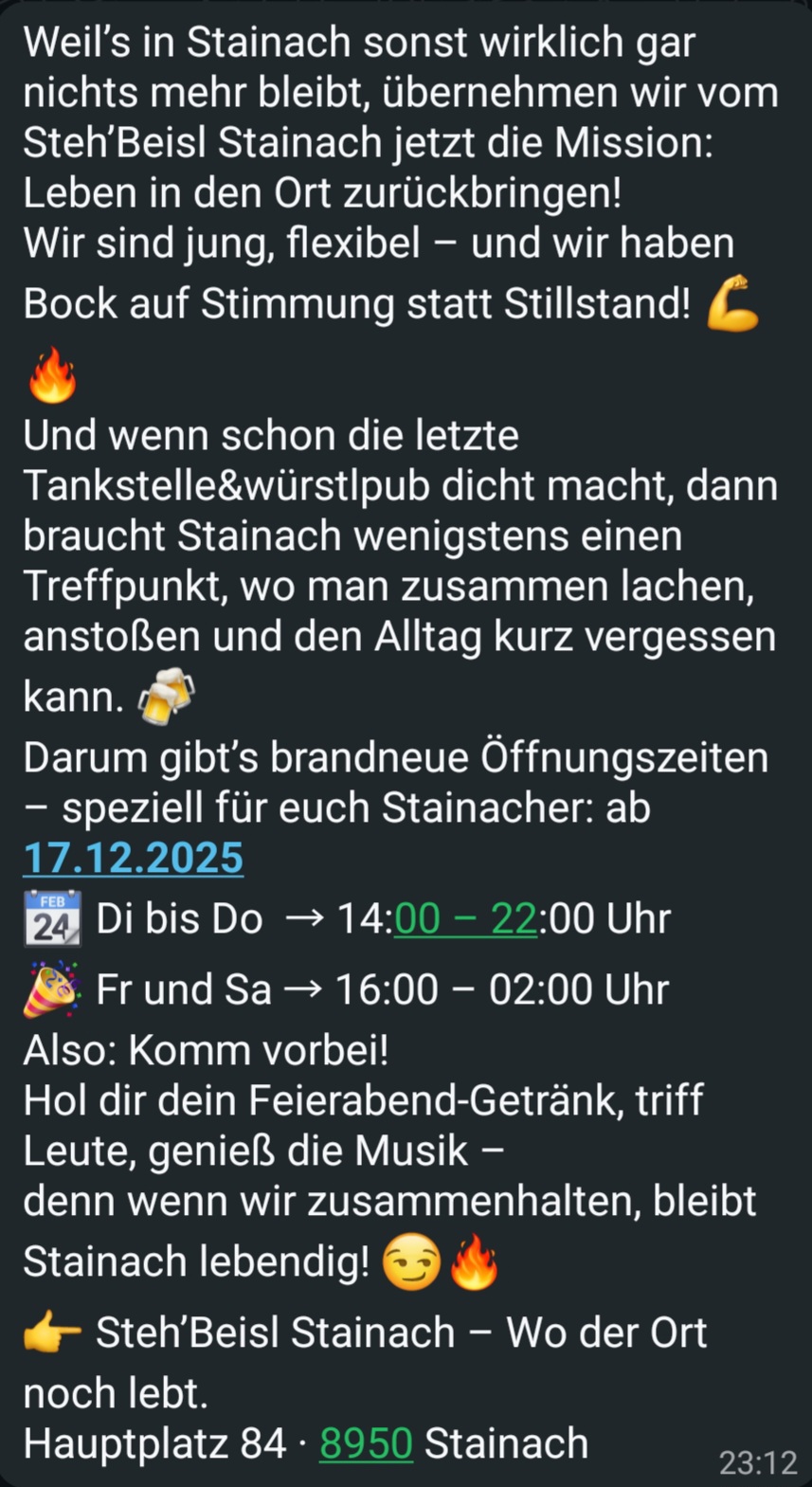812x1487 pixels.
Task: Tap the linked date 17.12.2025
Action: tap(134, 858)
